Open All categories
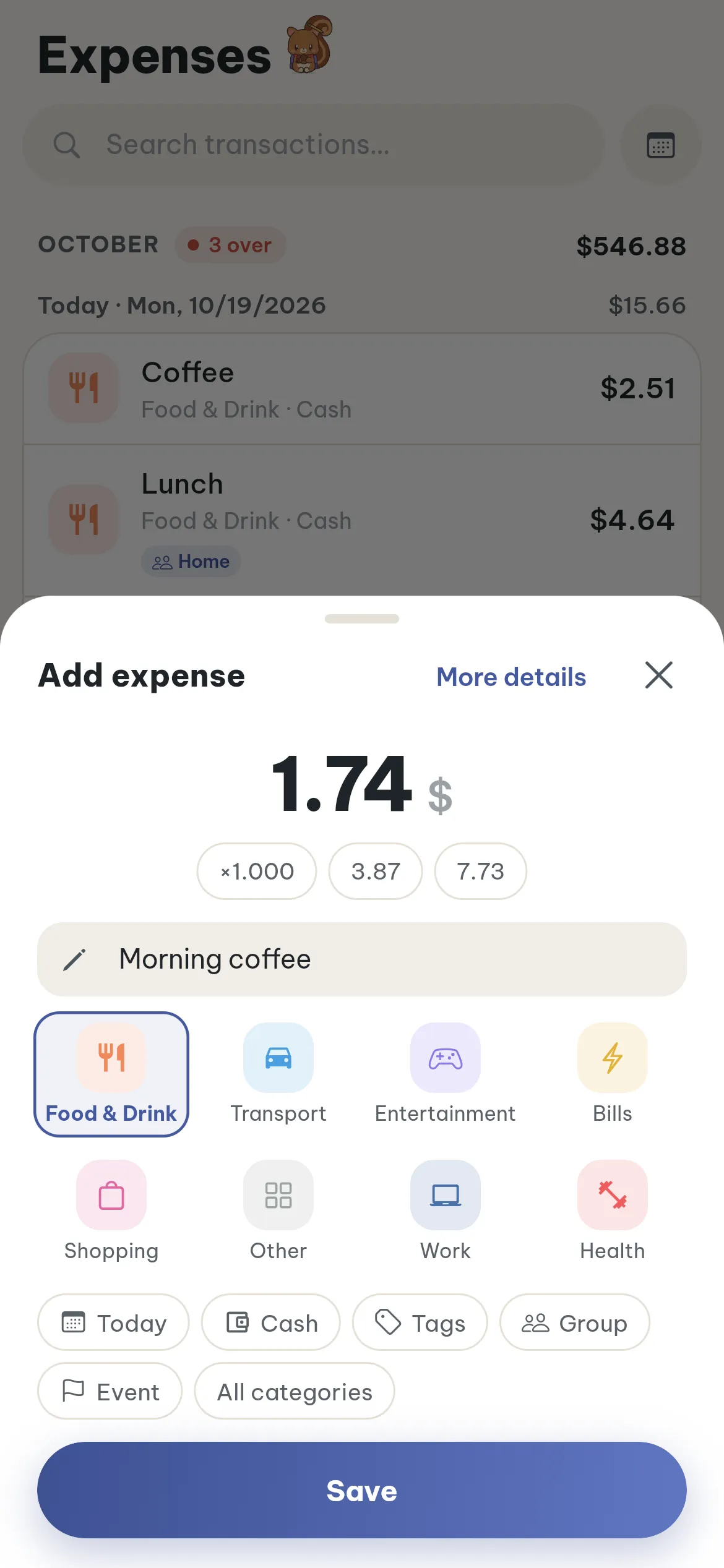Screen dimensions: 724x1568 (x=295, y=1390)
